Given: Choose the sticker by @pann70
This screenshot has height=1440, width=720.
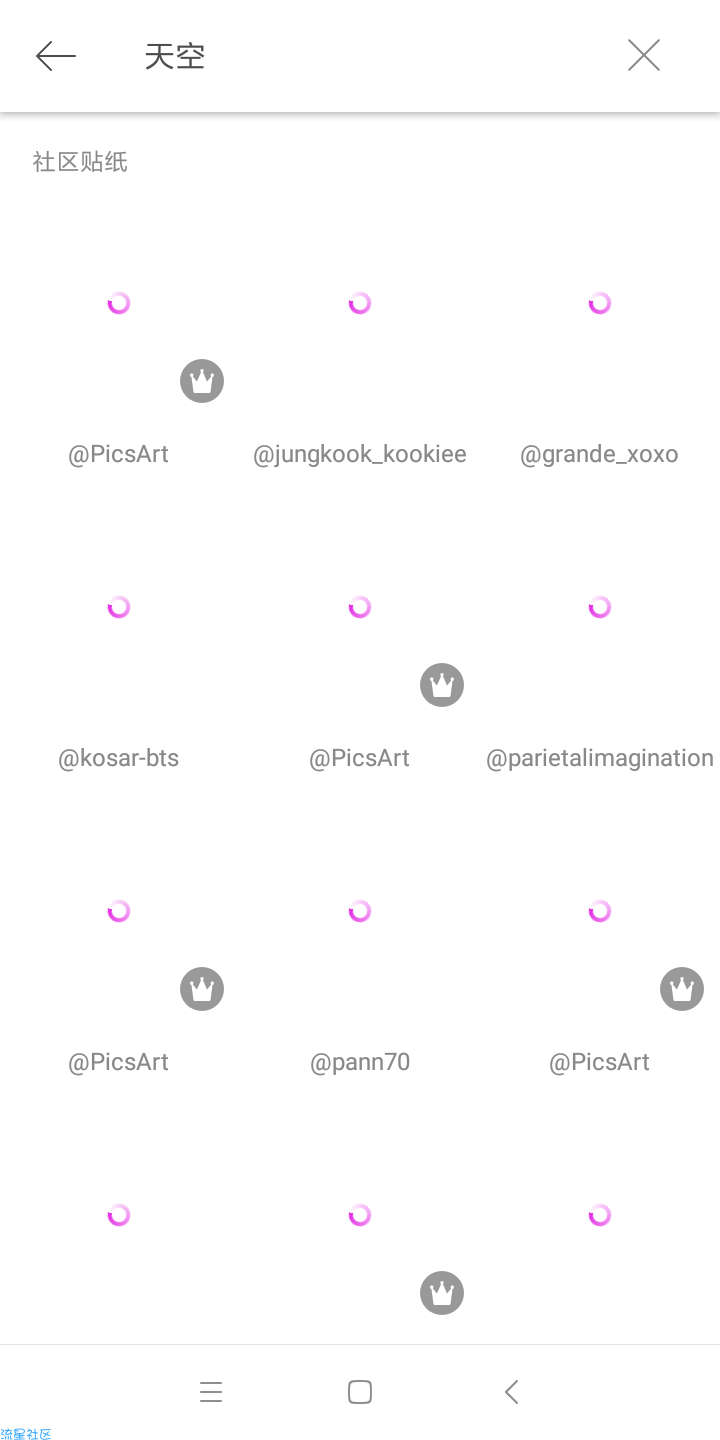Looking at the screenshot, I should [360, 938].
